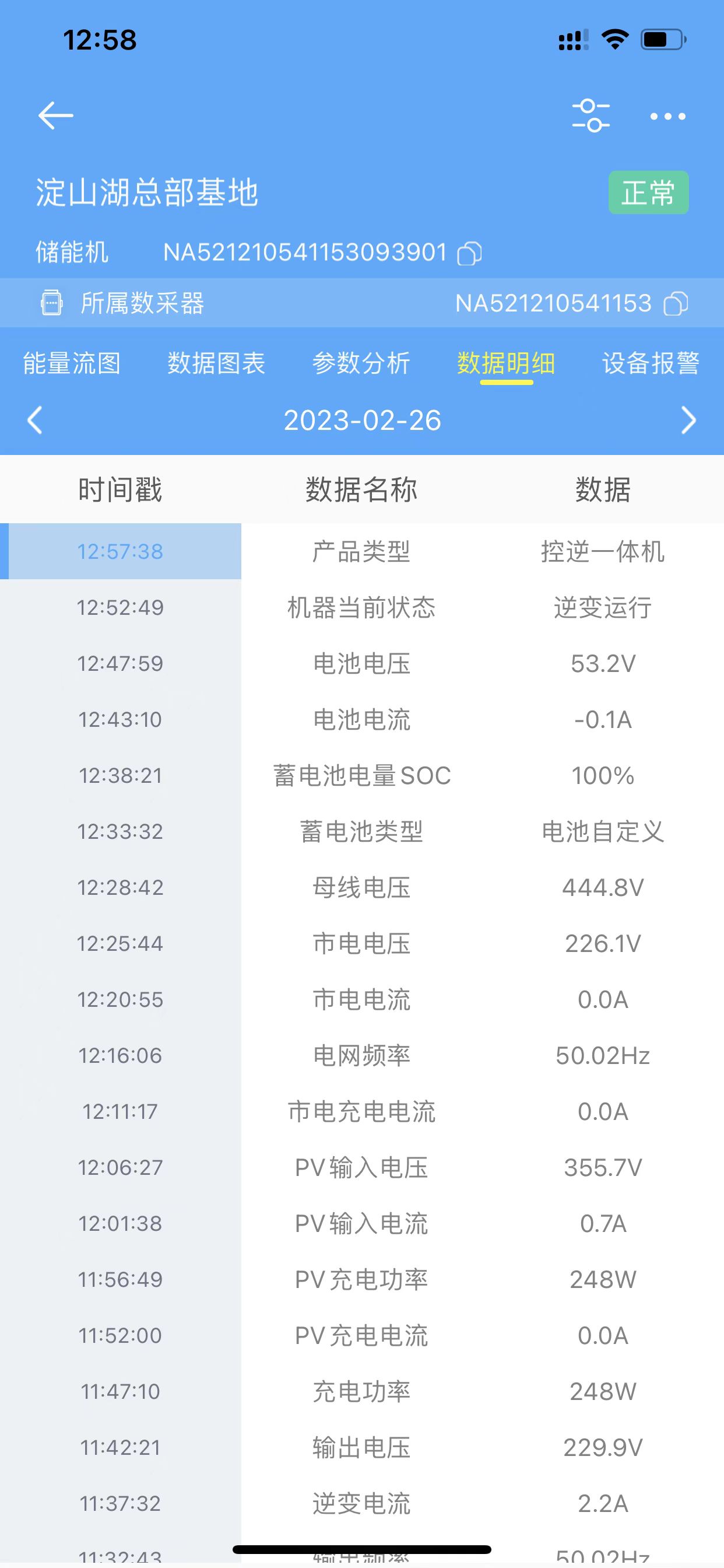This screenshot has width=724, height=1568.
Task: Switch to the 设备报警 tab
Action: pos(651,363)
